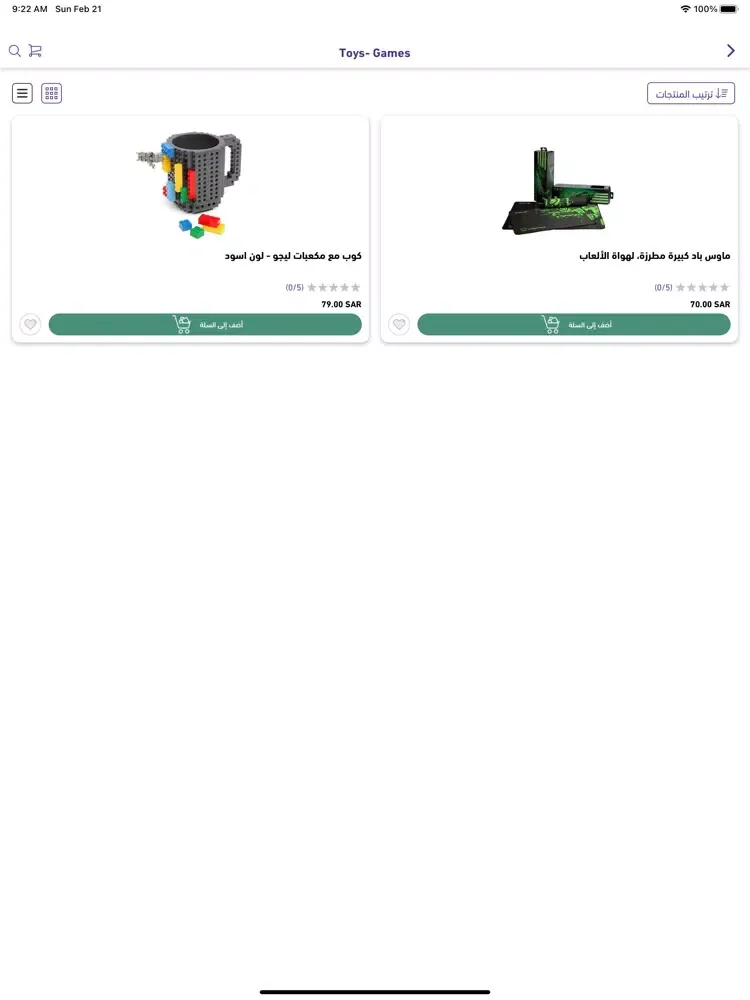Favorite the gaming mouse pad with heart

[399, 324]
